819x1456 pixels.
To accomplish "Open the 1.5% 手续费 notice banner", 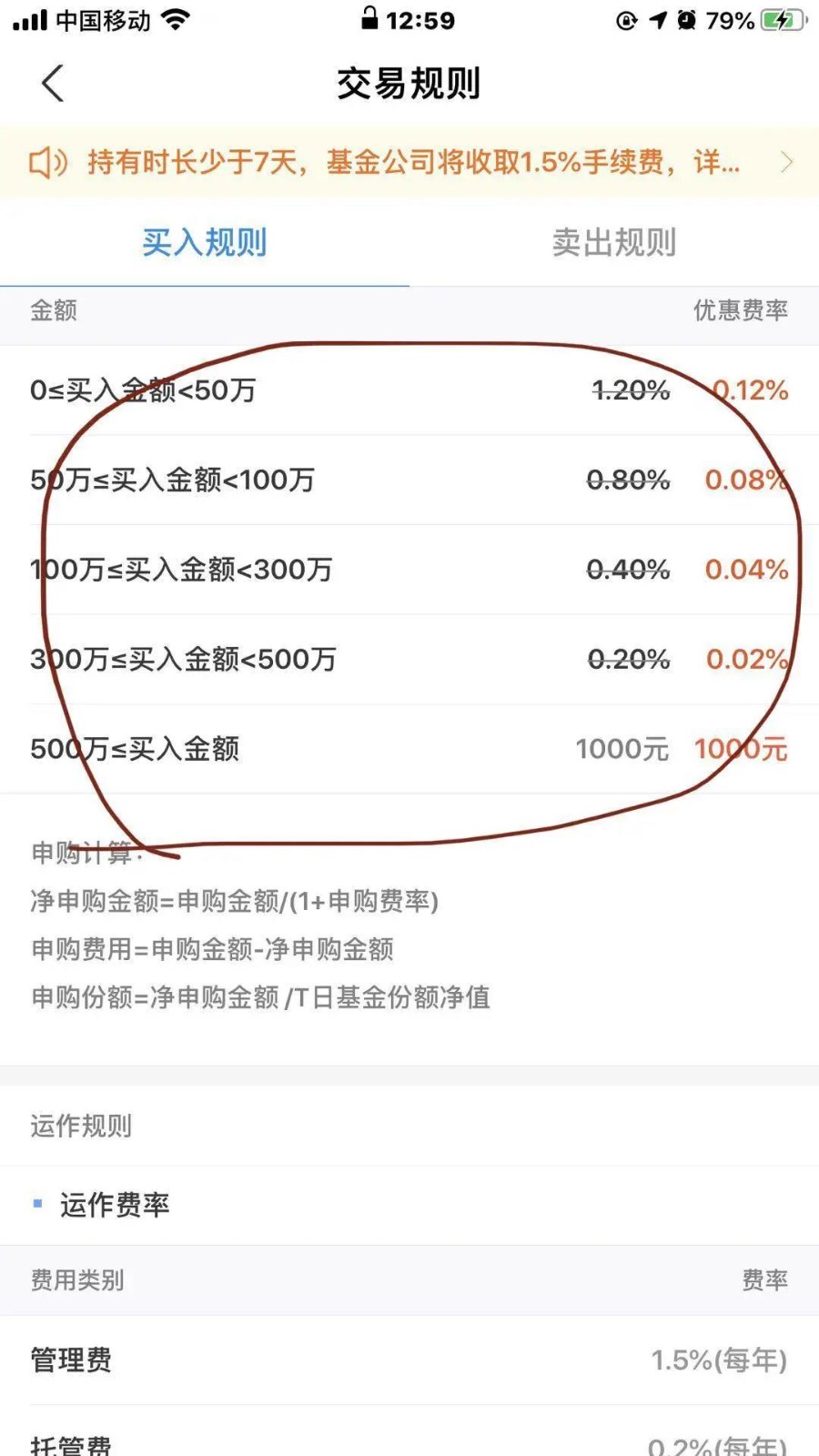I will click(409, 162).
